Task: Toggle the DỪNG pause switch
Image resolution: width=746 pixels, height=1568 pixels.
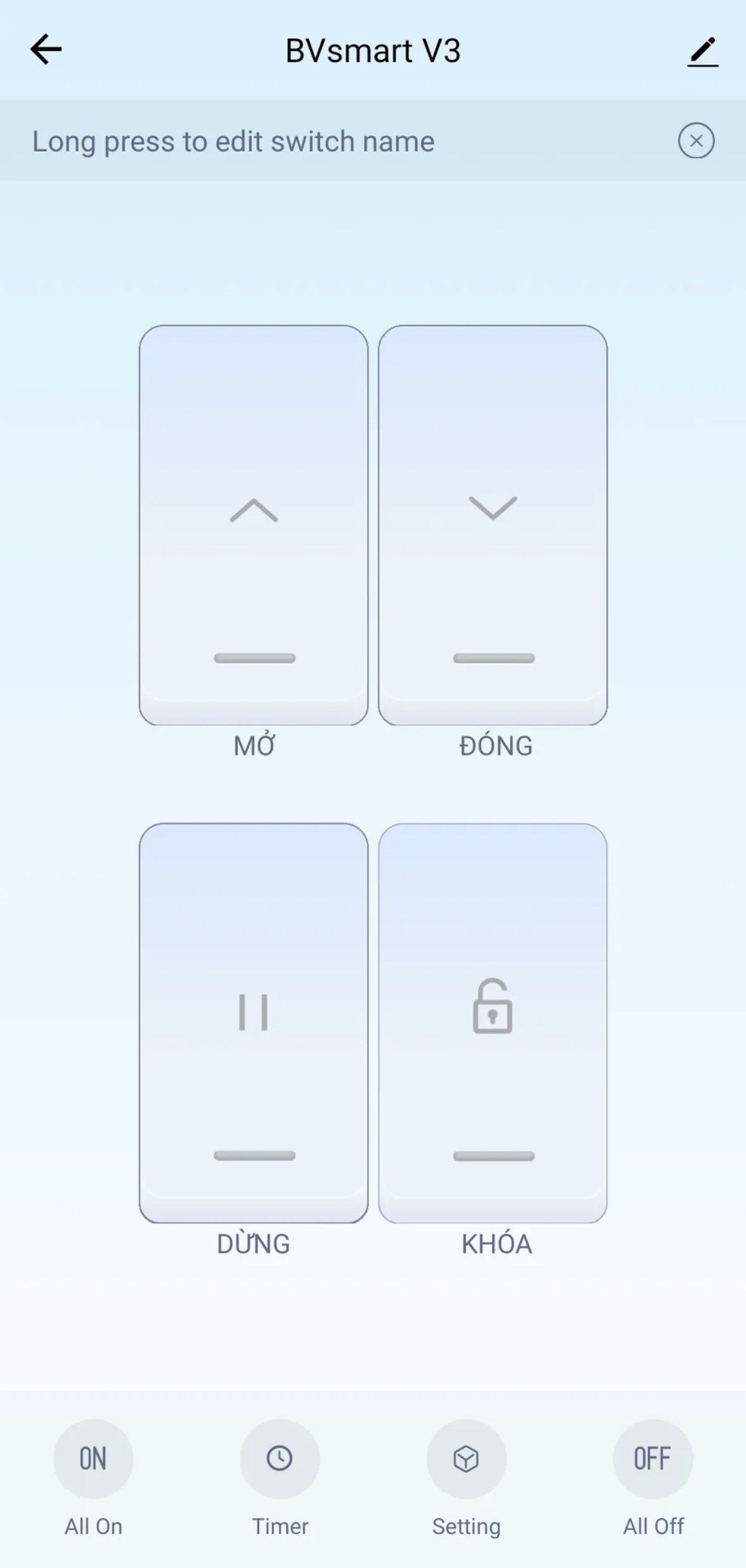Action: tap(254, 1023)
